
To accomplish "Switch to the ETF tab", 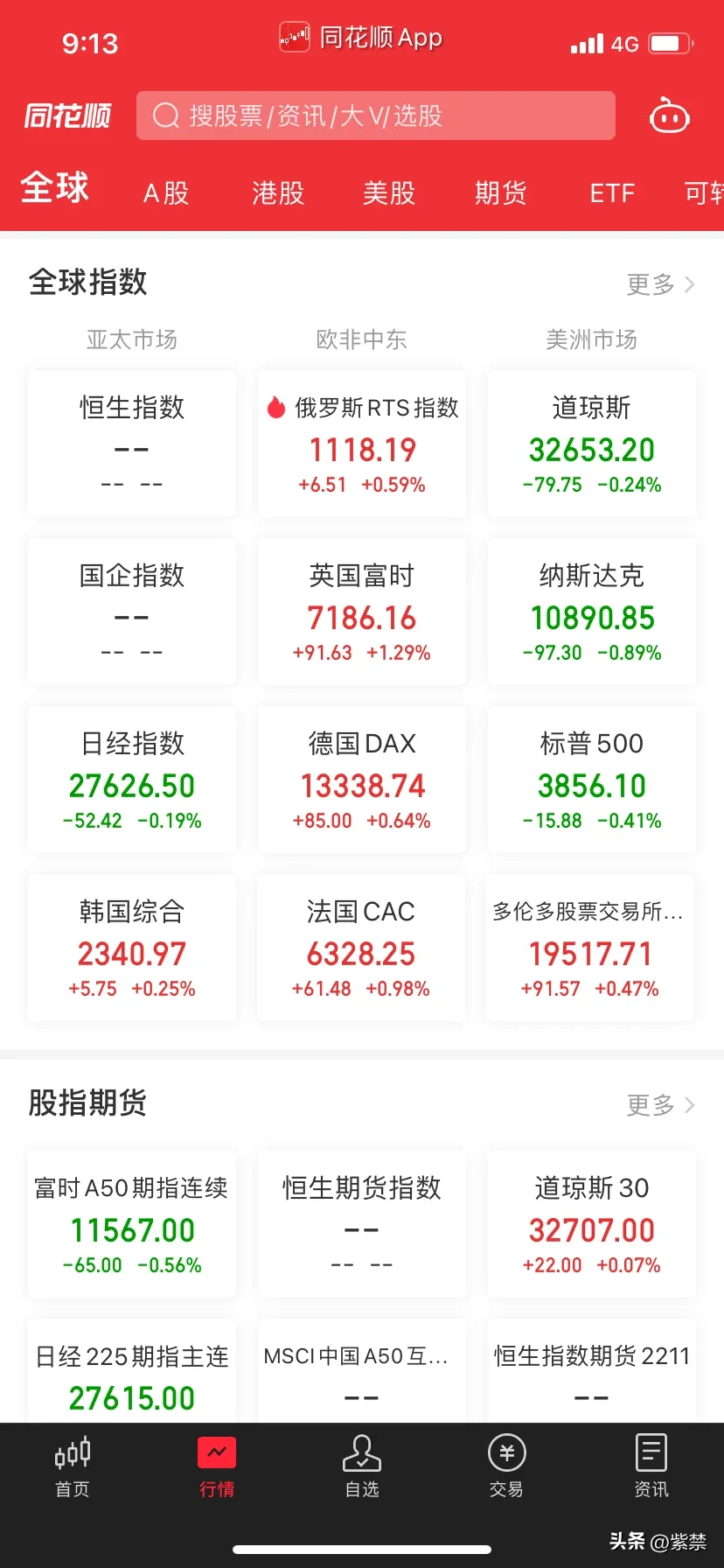I will [x=612, y=192].
